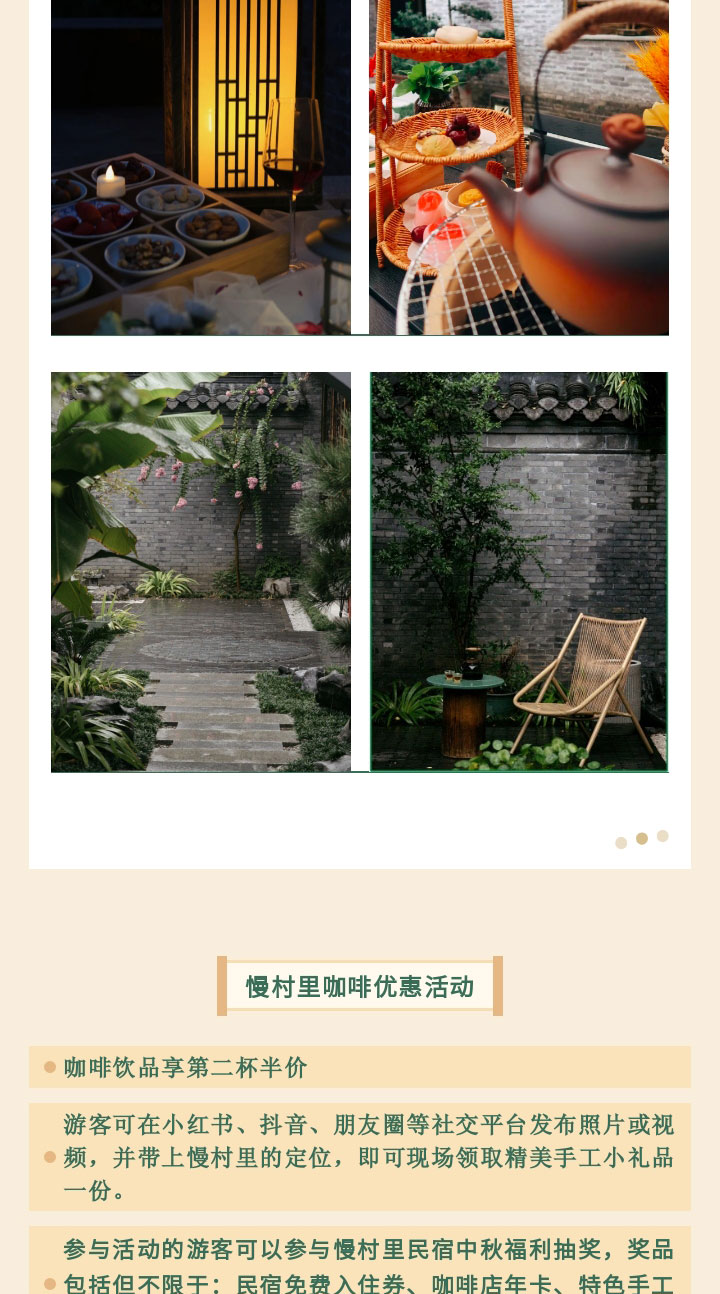
Task: Enlarge the stone path garden photo
Action: pos(201,572)
